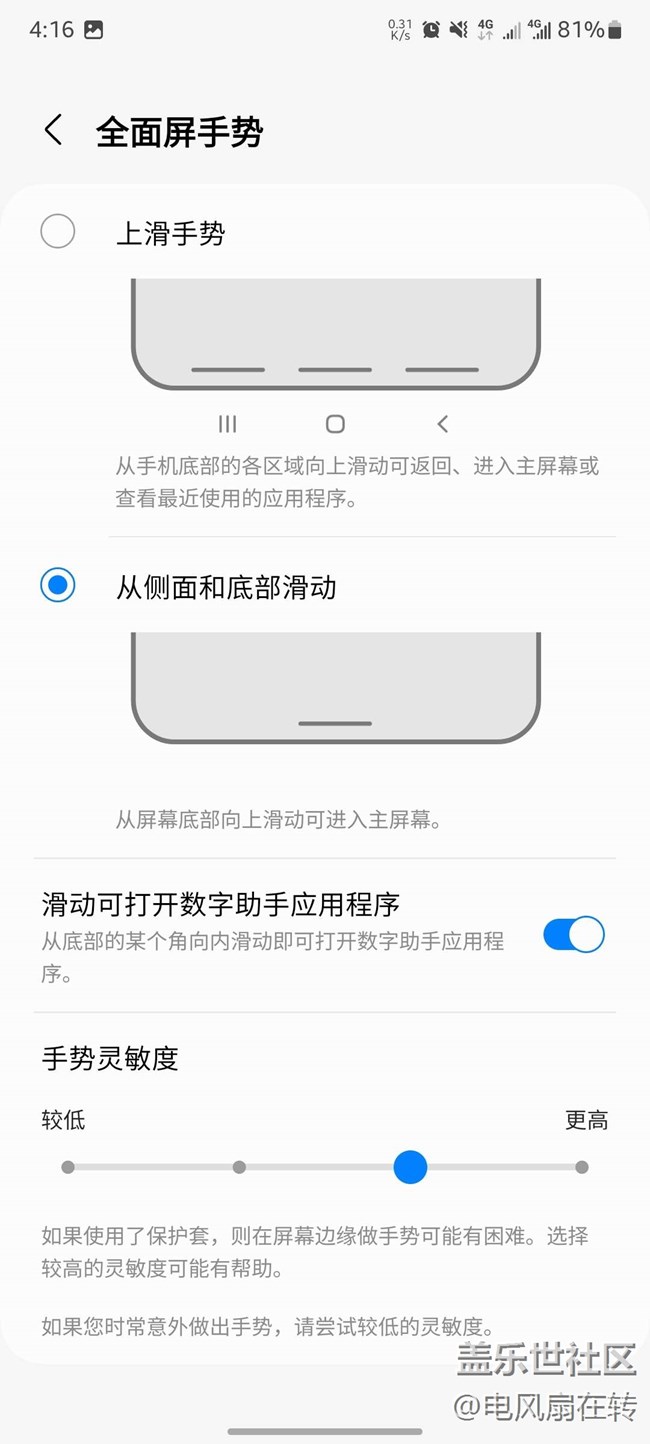Viewport: 650px width, 1444px height.
Task: Select the 从侧面和底部滑动 radio option
Action: [x=58, y=585]
